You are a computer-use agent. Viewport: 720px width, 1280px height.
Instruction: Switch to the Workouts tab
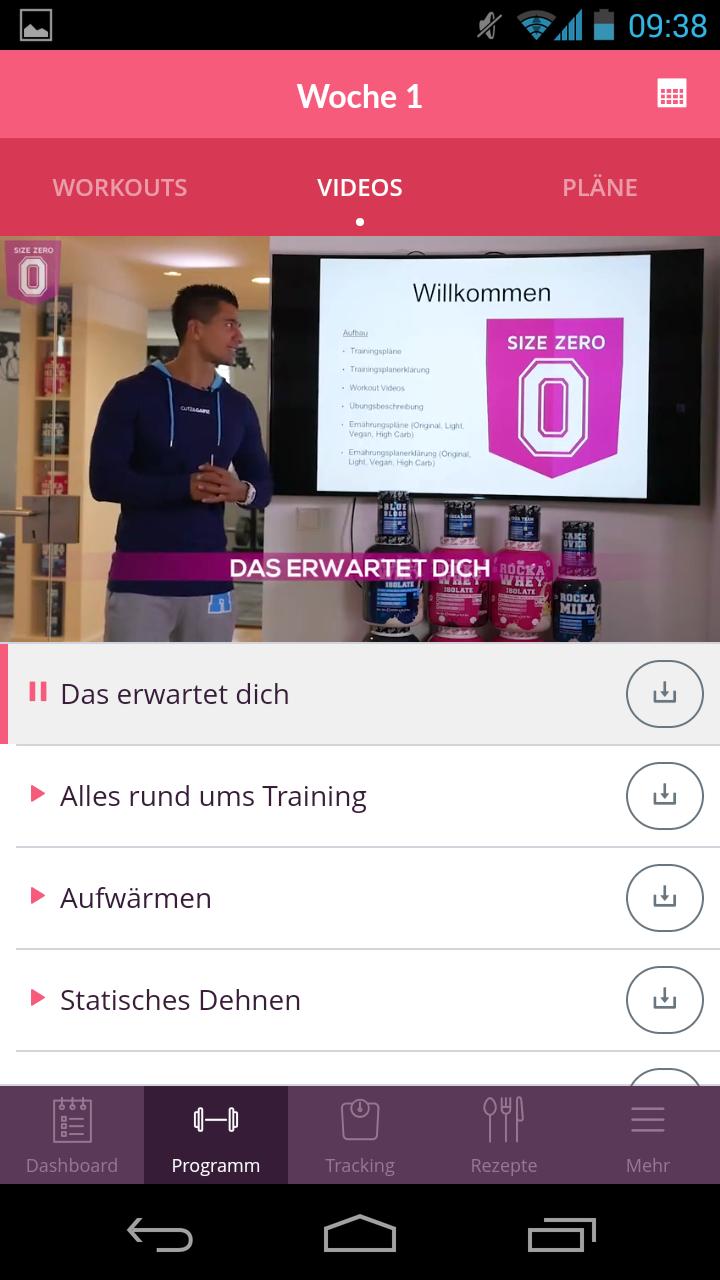point(120,187)
